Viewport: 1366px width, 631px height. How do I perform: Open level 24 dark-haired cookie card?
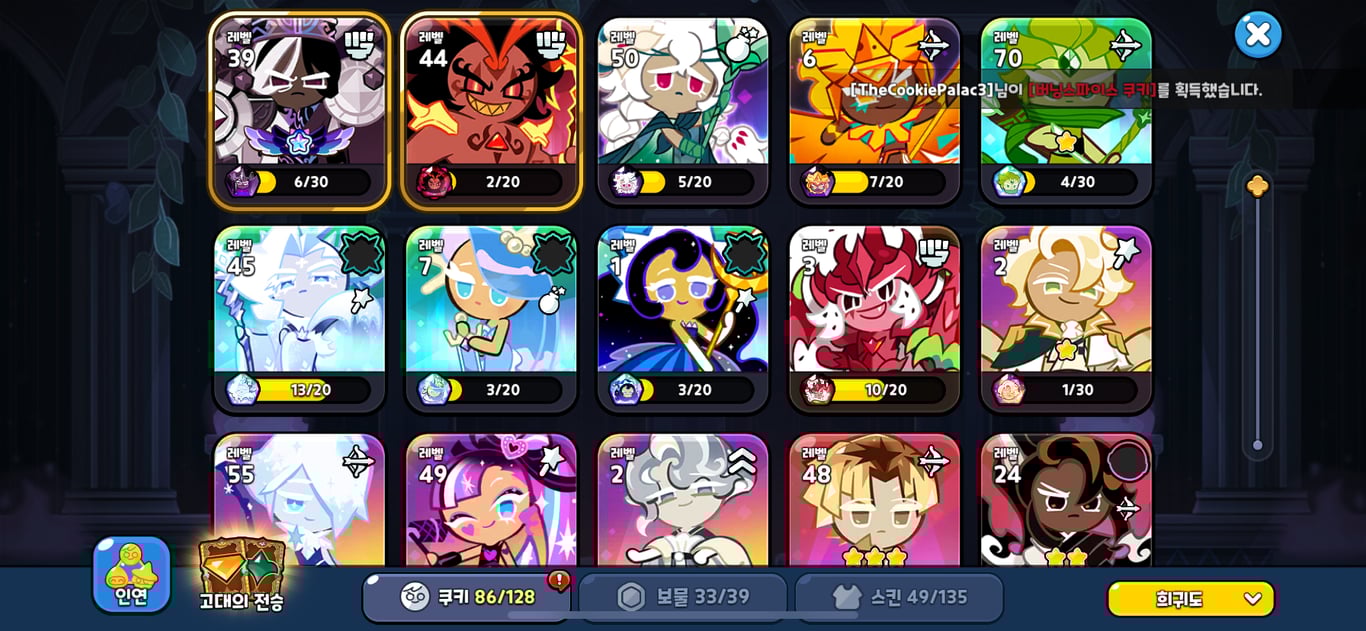click(x=1066, y=500)
